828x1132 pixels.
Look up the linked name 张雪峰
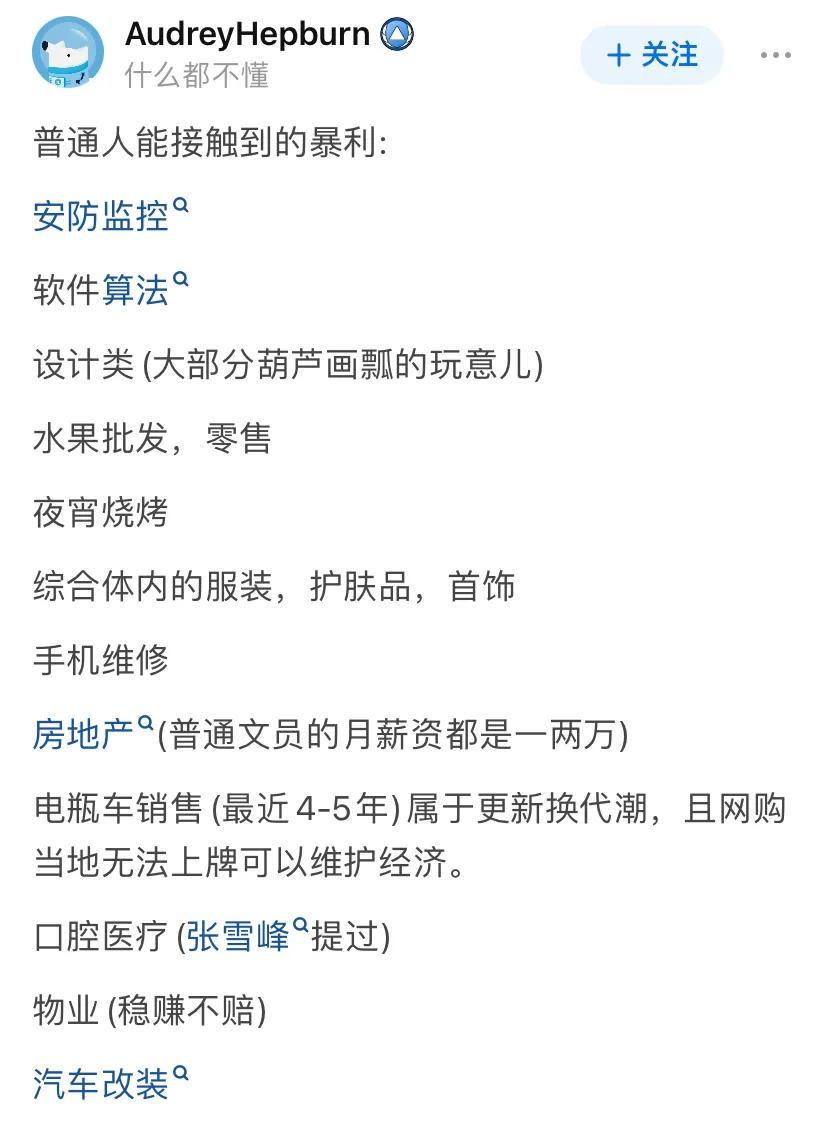[238, 937]
